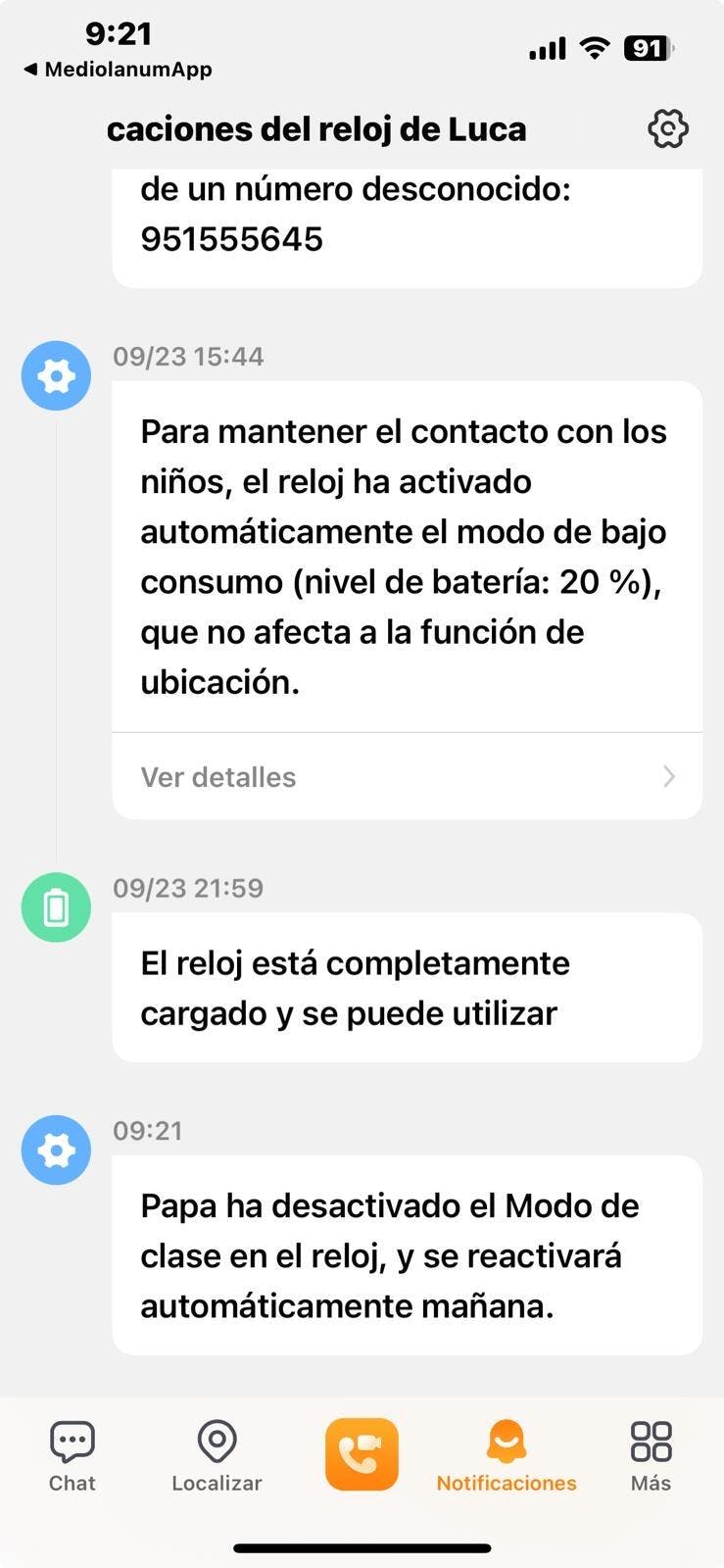Image resolution: width=724 pixels, height=1568 pixels.
Task: Go to the Localizar tab
Action: coord(217,1456)
